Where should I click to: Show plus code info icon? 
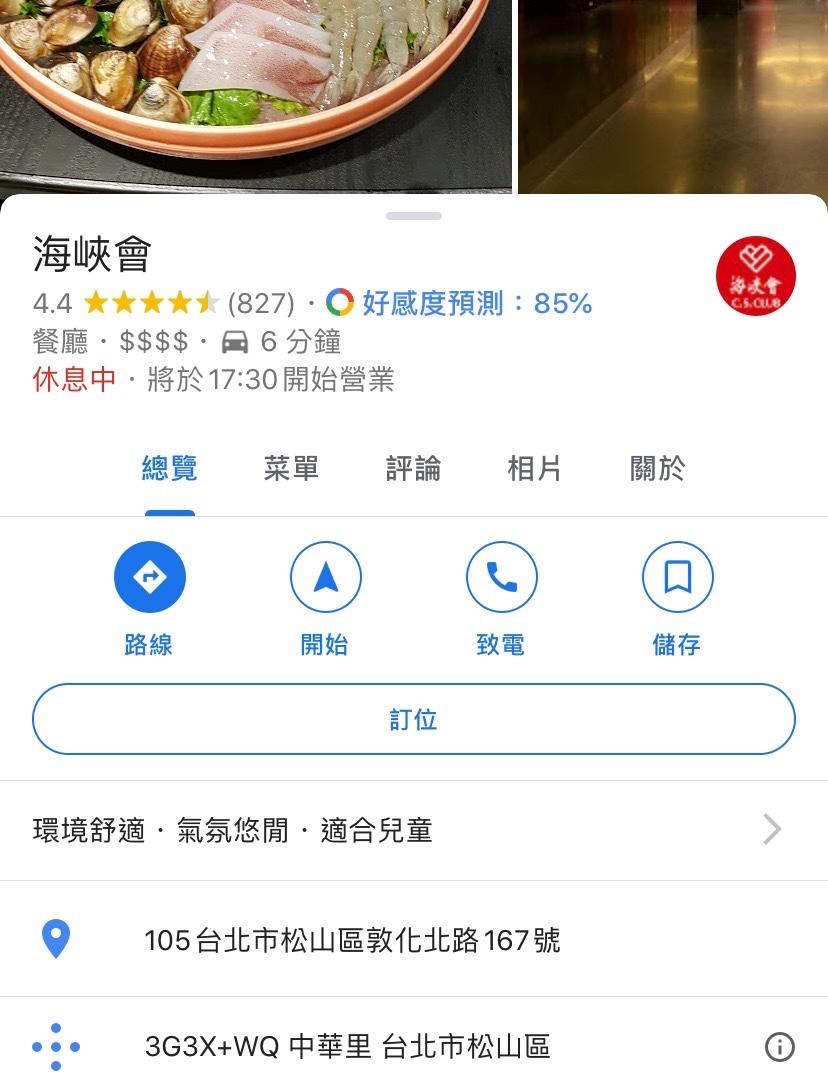point(779,1047)
